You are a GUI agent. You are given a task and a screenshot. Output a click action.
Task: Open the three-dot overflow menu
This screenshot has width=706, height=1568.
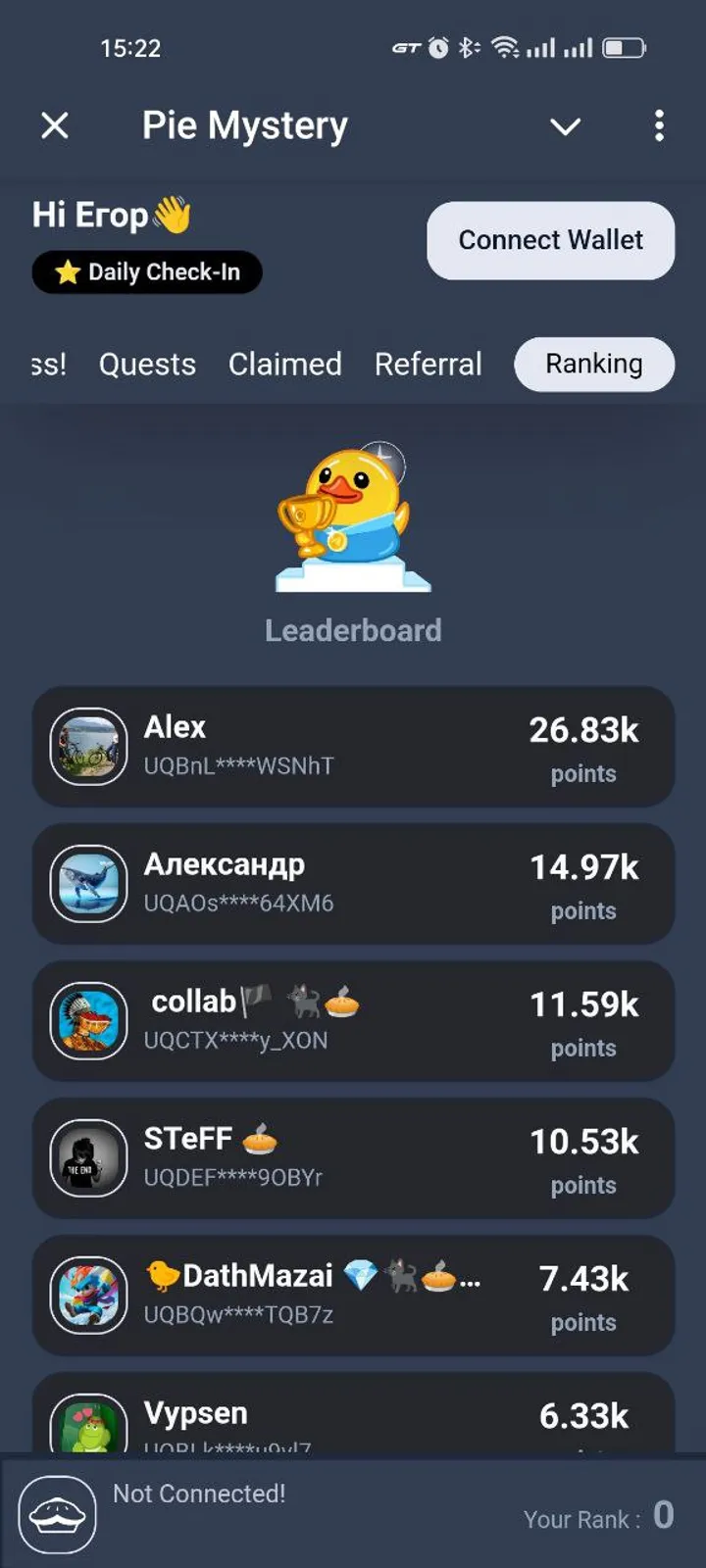[x=659, y=125]
